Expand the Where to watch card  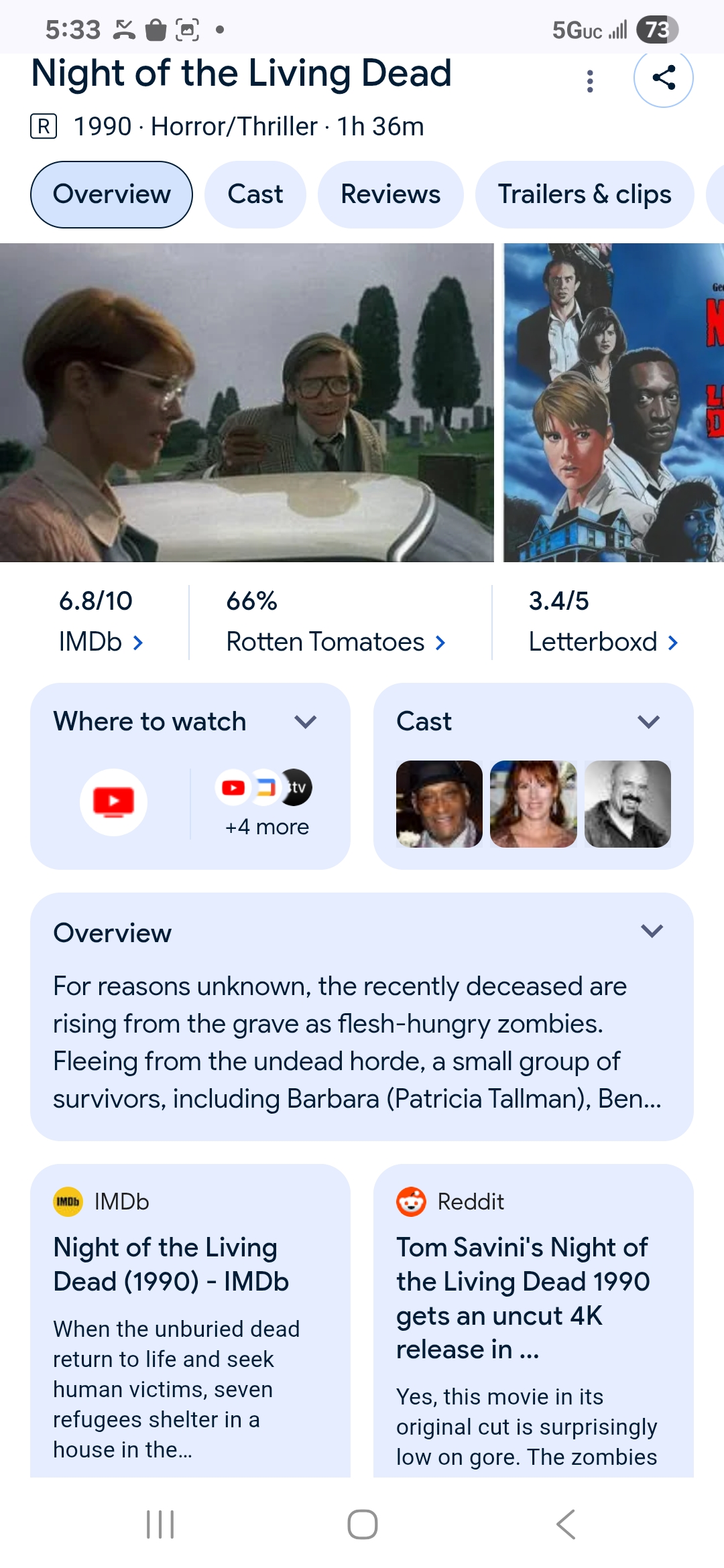click(305, 722)
